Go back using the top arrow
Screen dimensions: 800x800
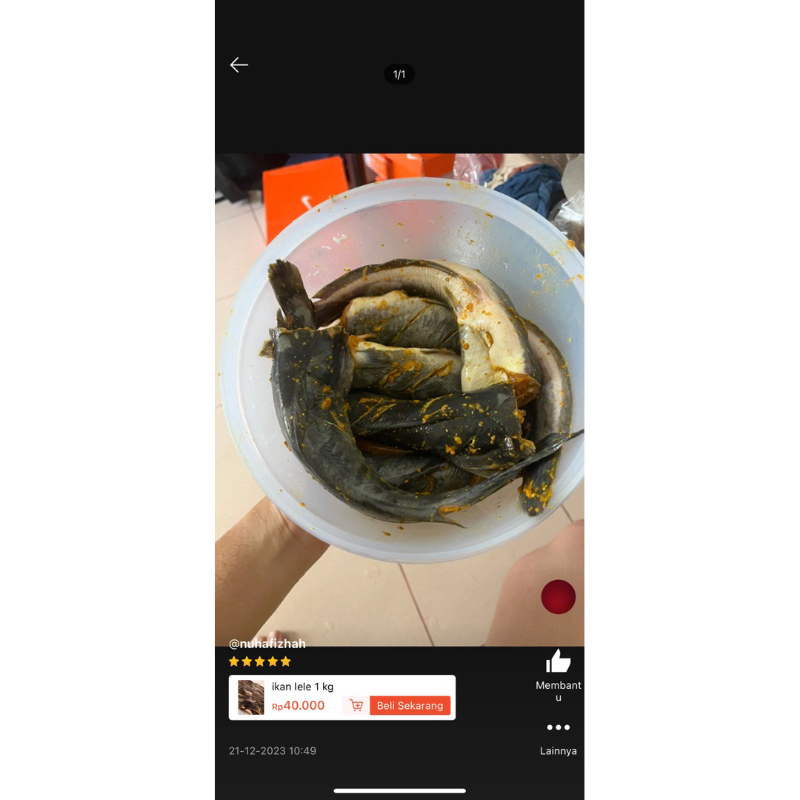click(x=239, y=65)
